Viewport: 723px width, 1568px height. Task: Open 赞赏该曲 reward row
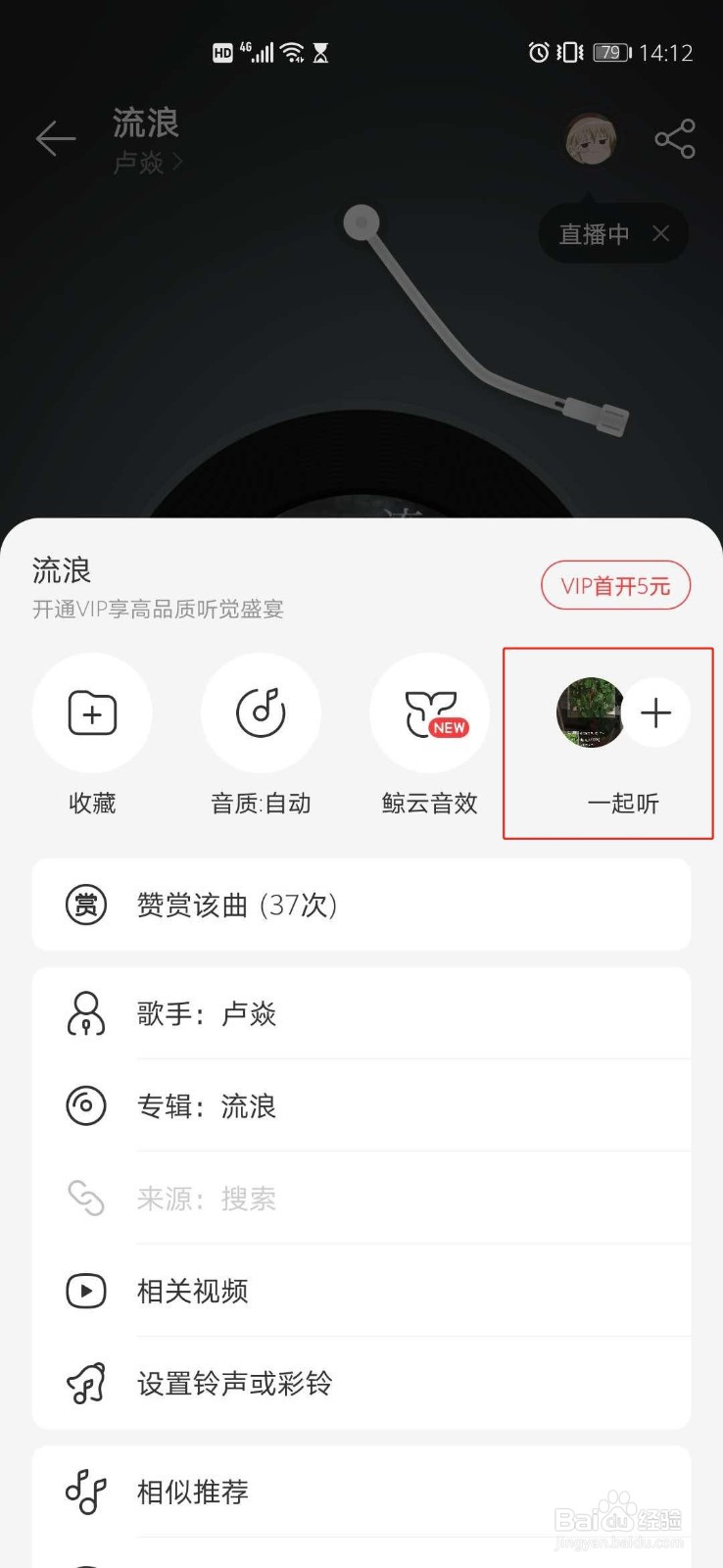(x=361, y=905)
